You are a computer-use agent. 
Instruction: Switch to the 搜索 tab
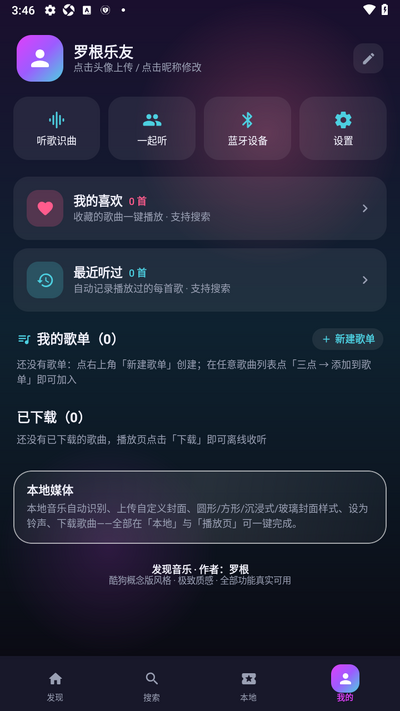click(x=151, y=687)
